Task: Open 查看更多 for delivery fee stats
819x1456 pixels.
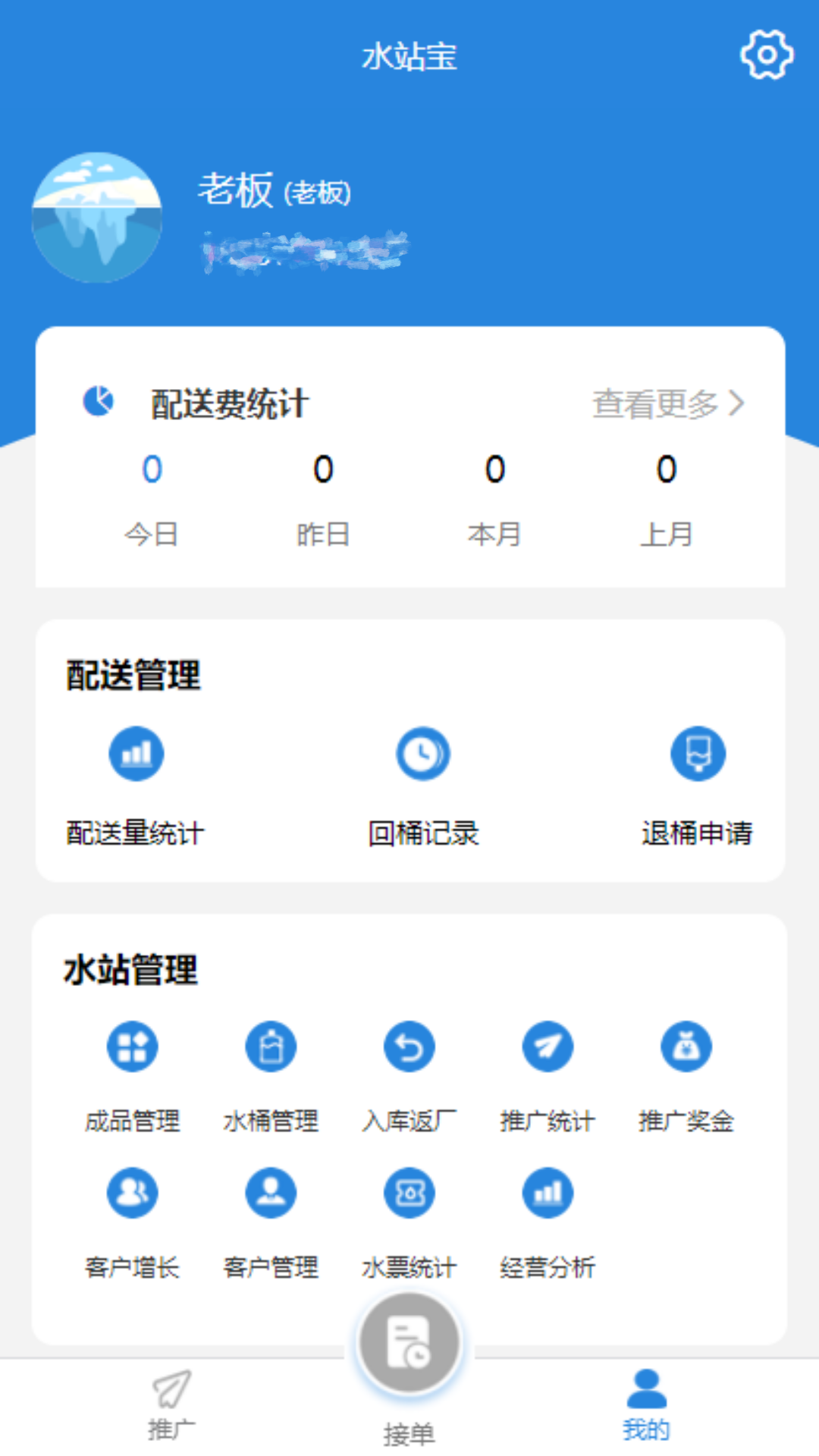Action: pos(667,403)
